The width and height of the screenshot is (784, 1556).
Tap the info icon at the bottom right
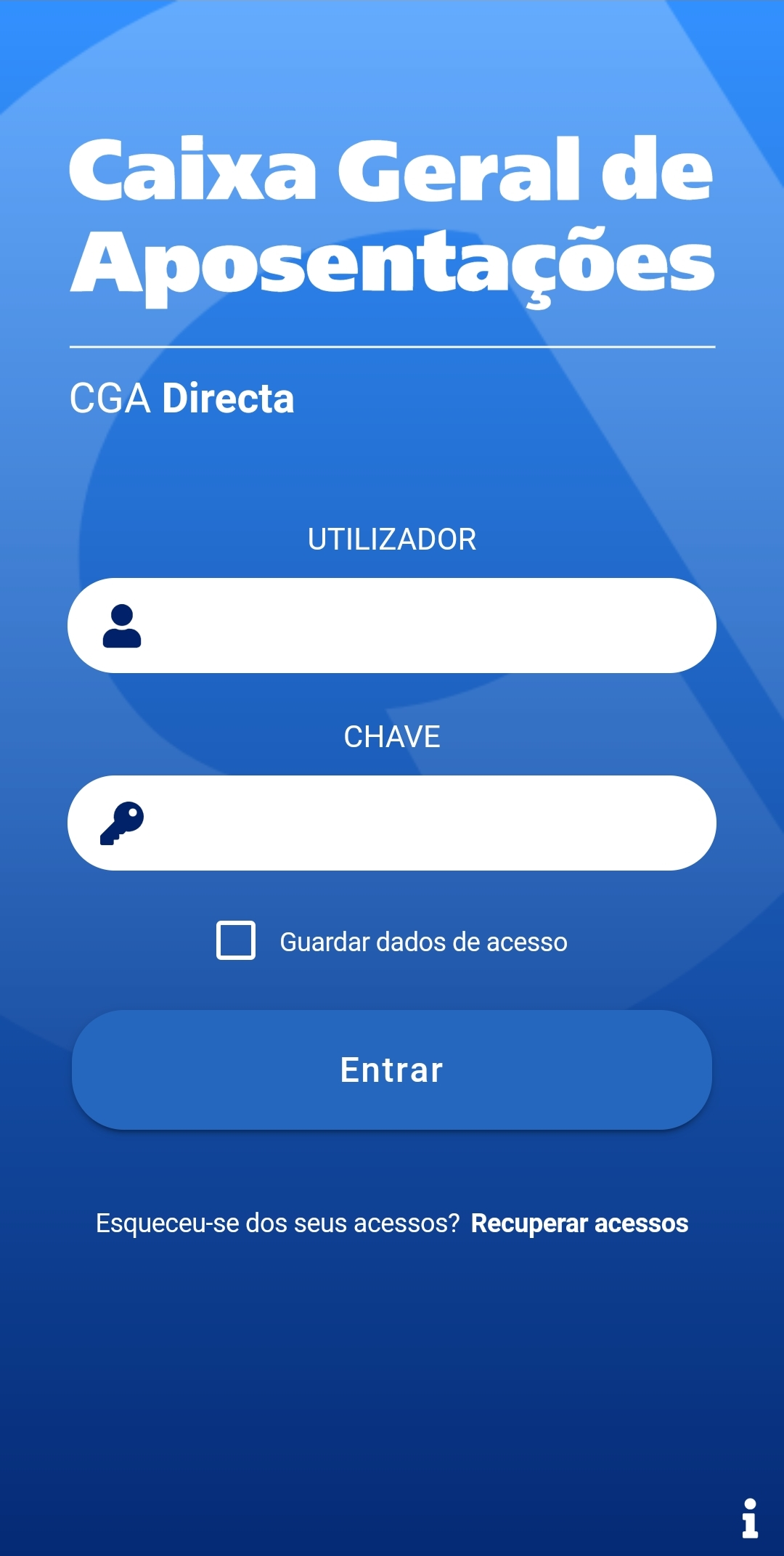(749, 1516)
